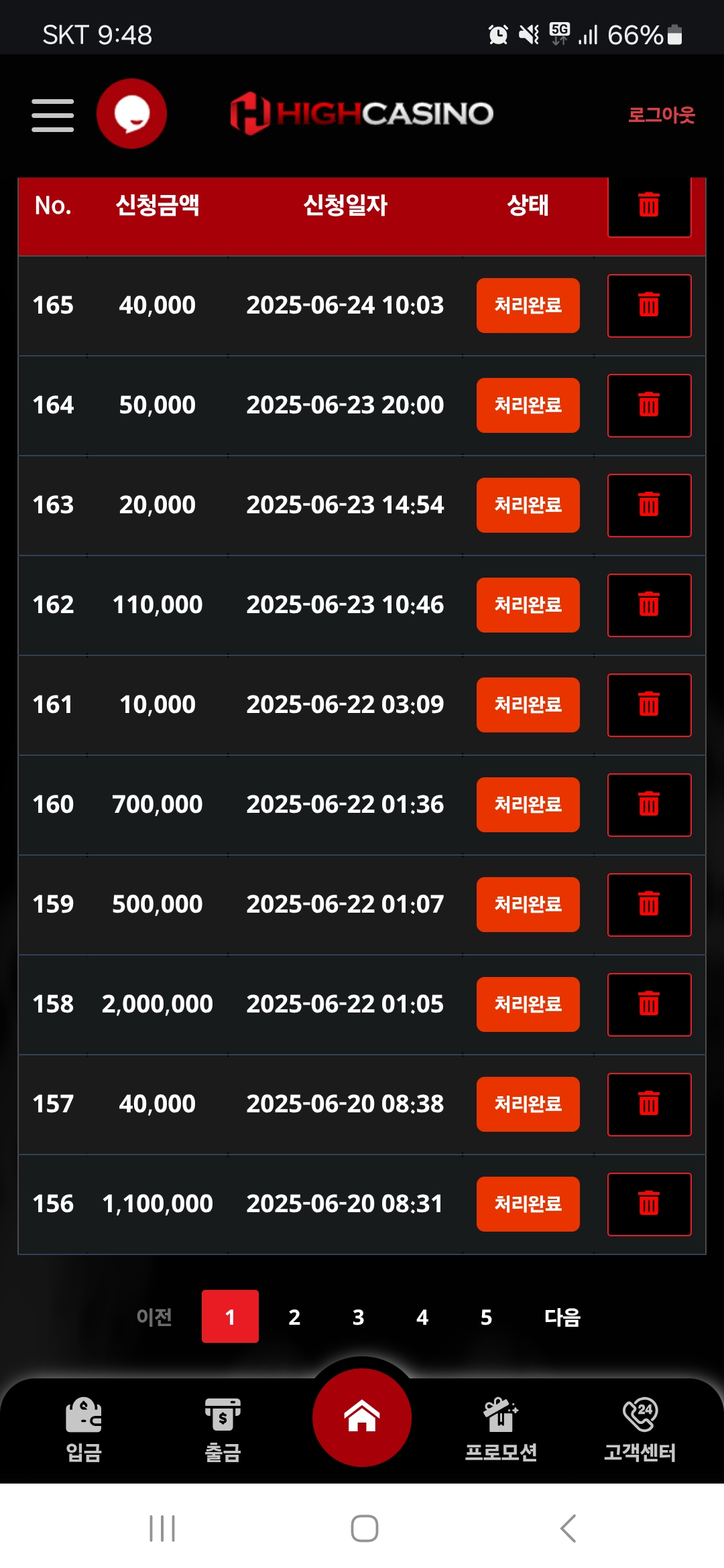The width and height of the screenshot is (724, 1568).
Task: Open the red chat bubble icon
Action: coord(131,113)
